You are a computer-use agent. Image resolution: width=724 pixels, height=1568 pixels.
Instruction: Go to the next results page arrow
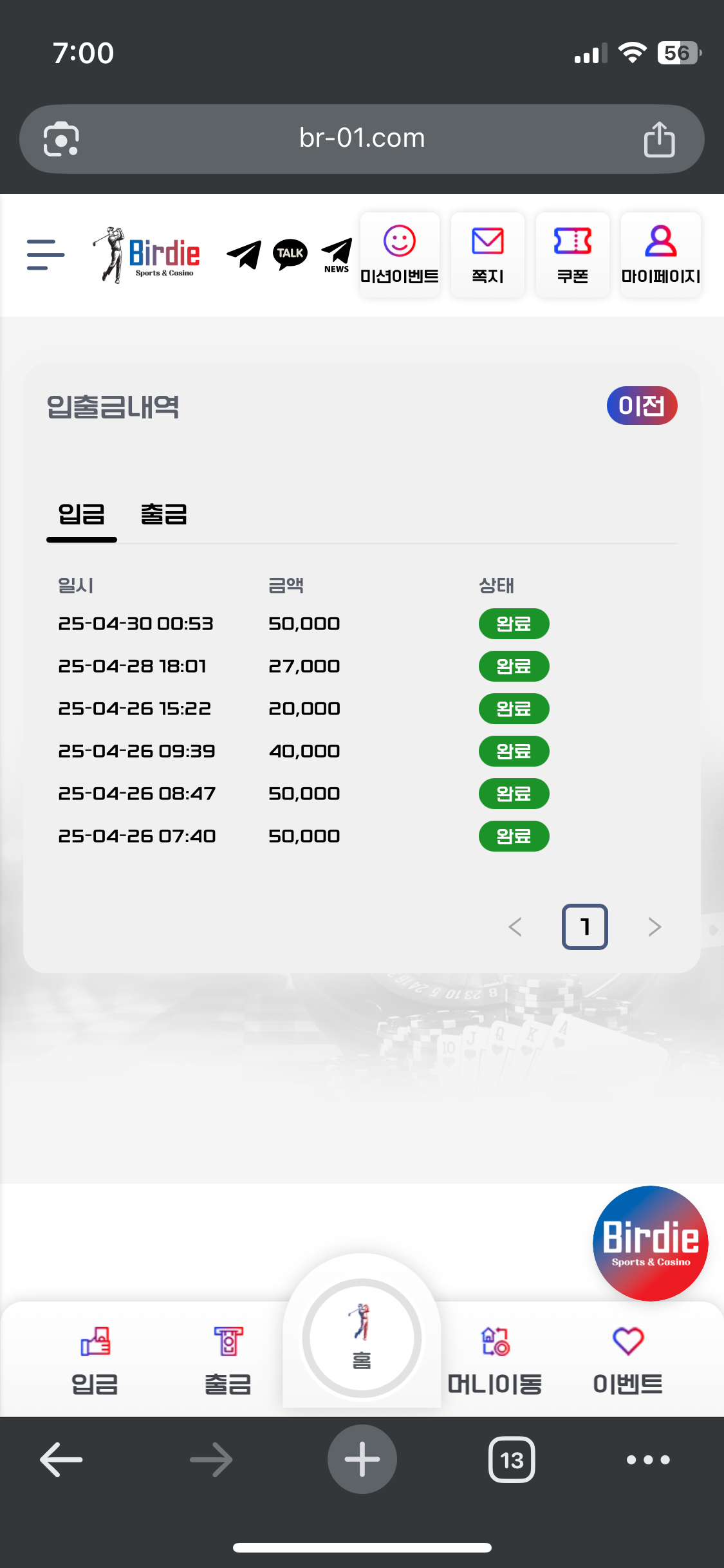coord(654,927)
